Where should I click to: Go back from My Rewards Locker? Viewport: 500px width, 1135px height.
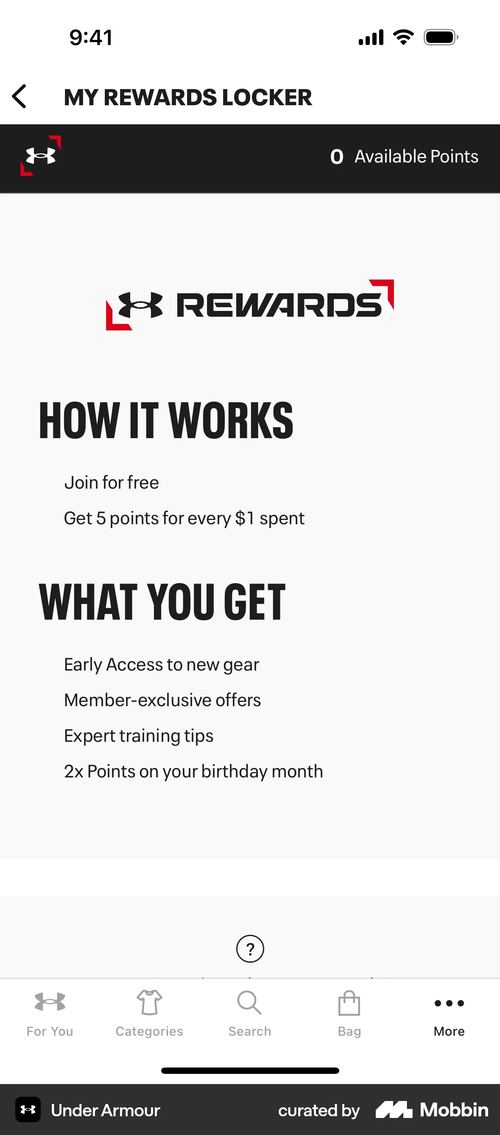pos(20,96)
